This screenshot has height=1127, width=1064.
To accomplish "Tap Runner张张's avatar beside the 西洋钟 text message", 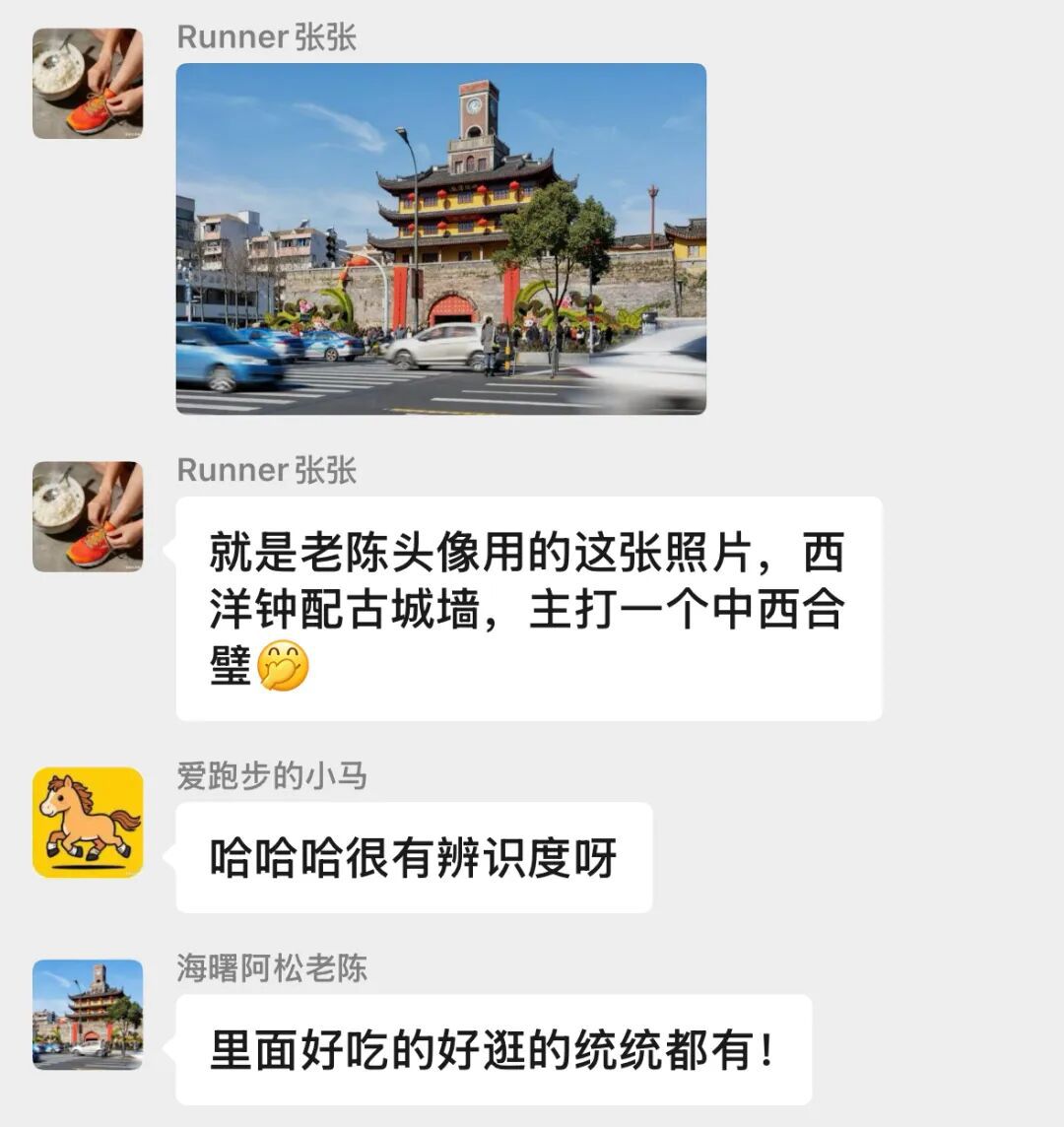I will (x=88, y=517).
